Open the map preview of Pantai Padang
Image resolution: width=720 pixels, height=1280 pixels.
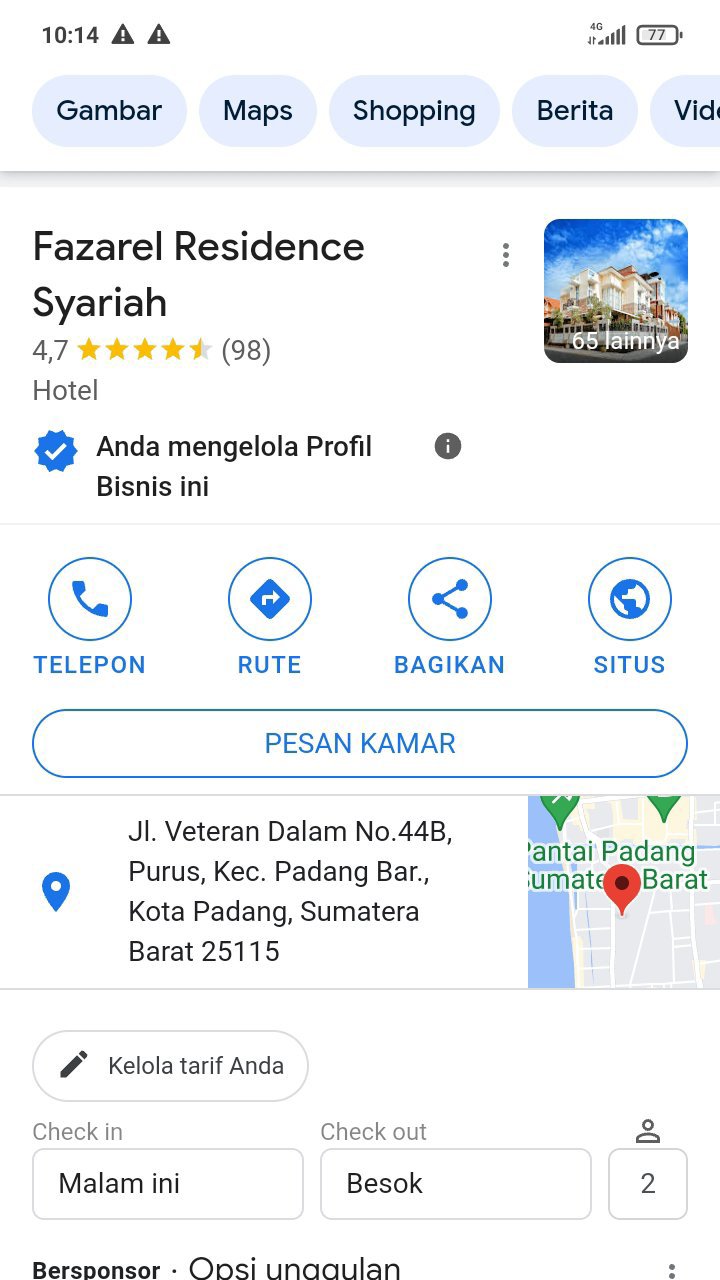(x=624, y=891)
